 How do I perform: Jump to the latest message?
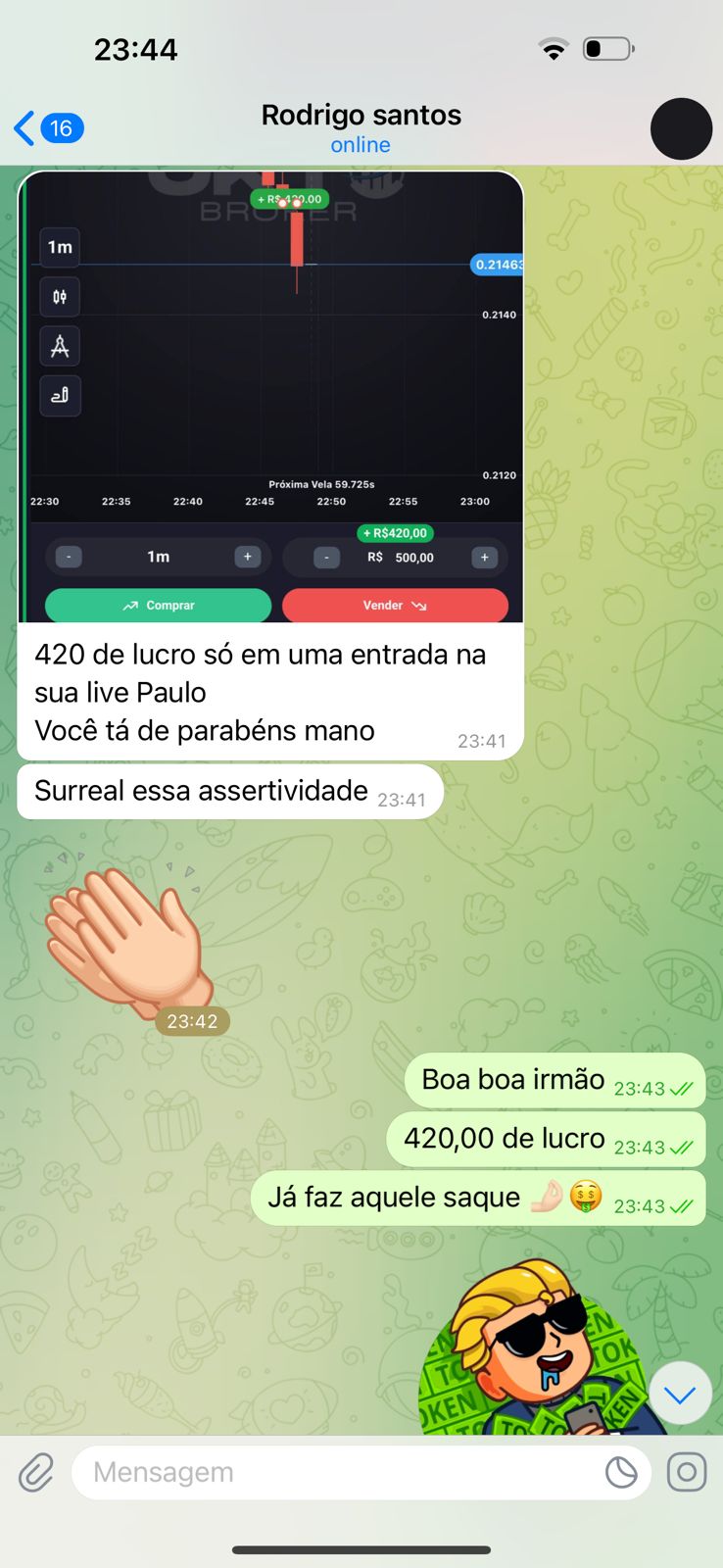(679, 1394)
